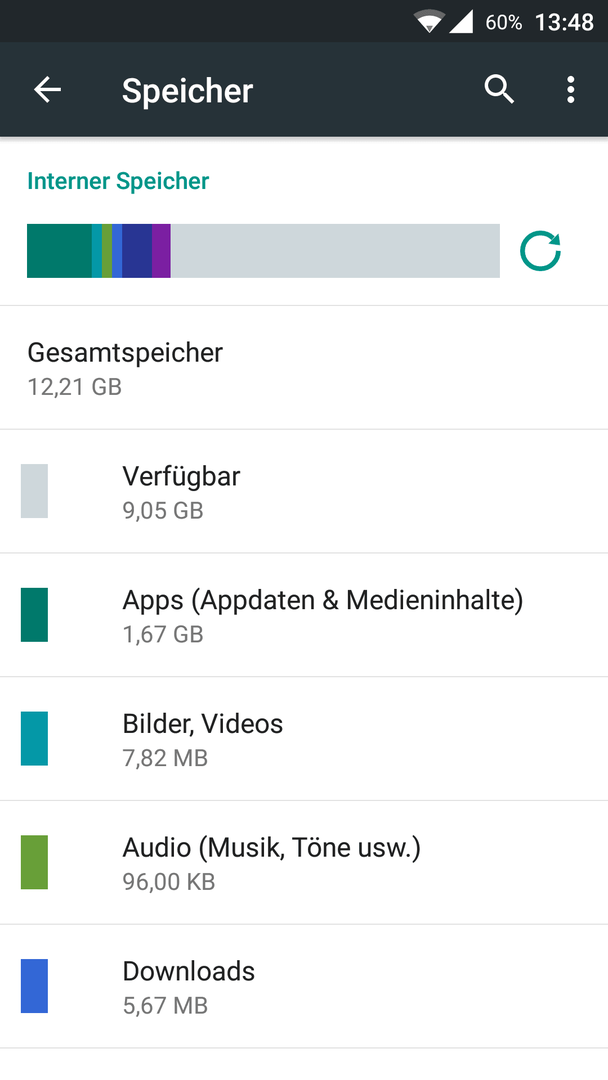The height and width of the screenshot is (1080, 608).
Task: Select Audio (Musik, Töne usw.) entry
Action: (x=304, y=862)
